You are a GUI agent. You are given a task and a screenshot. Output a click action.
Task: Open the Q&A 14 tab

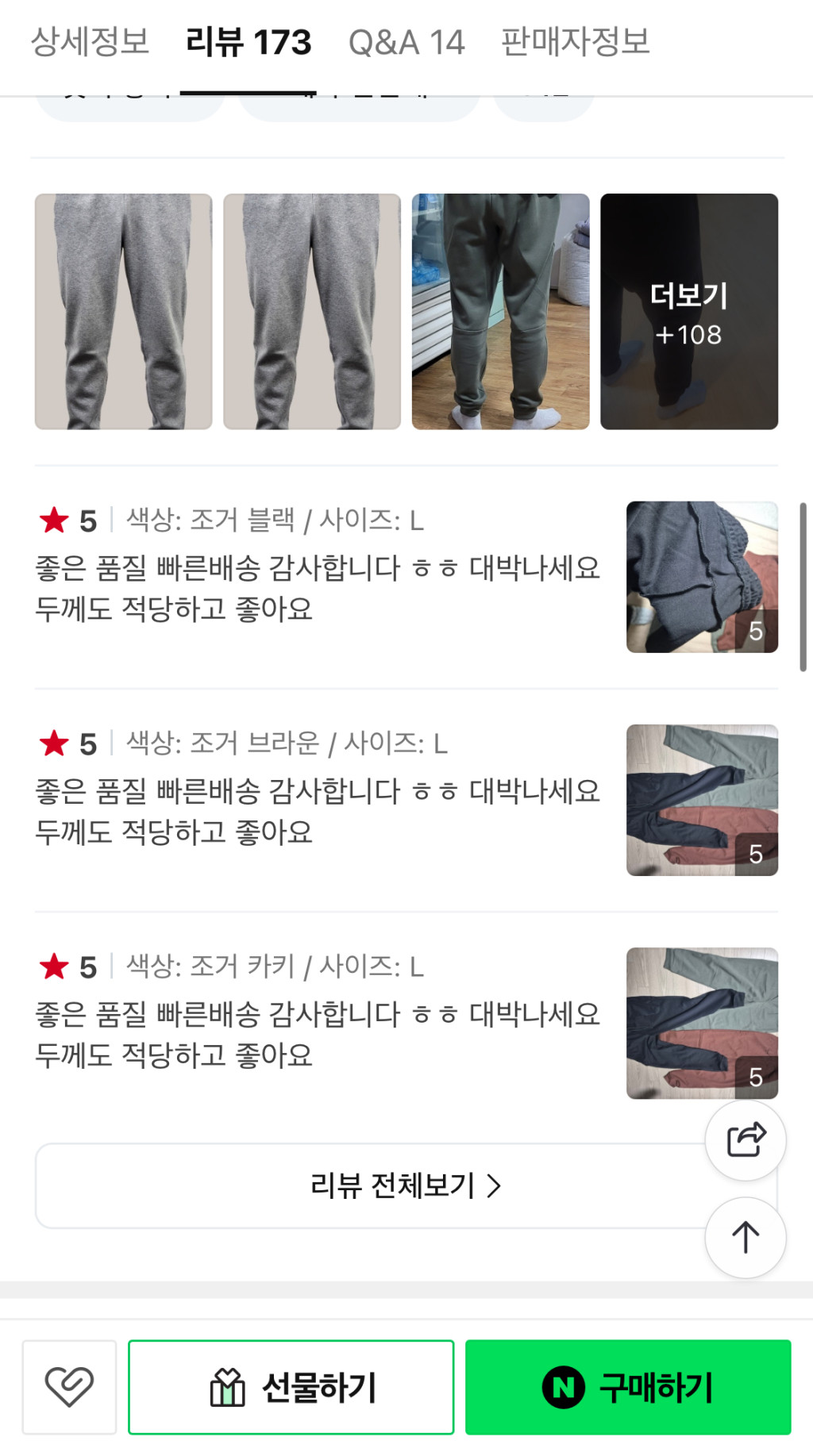pos(406,43)
